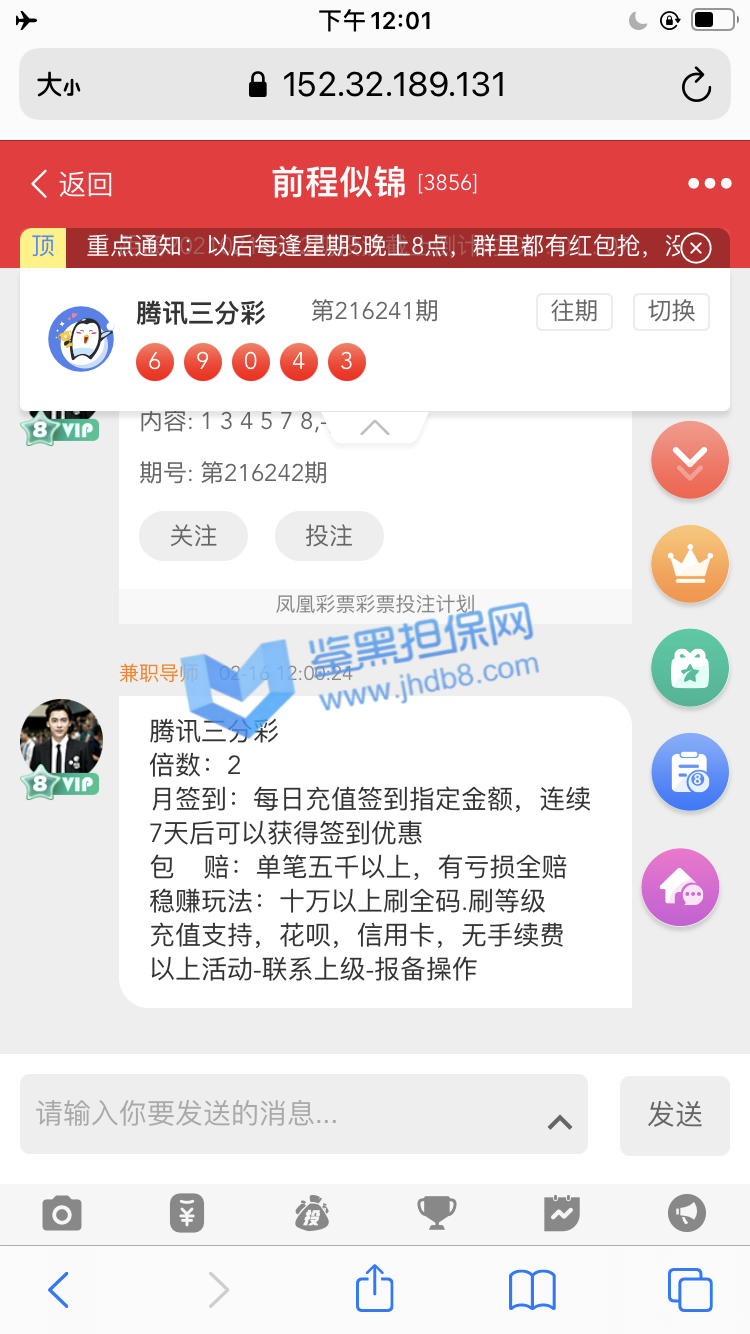The width and height of the screenshot is (750, 1334).
Task: Open the orange crown floating button
Action: [x=689, y=564]
